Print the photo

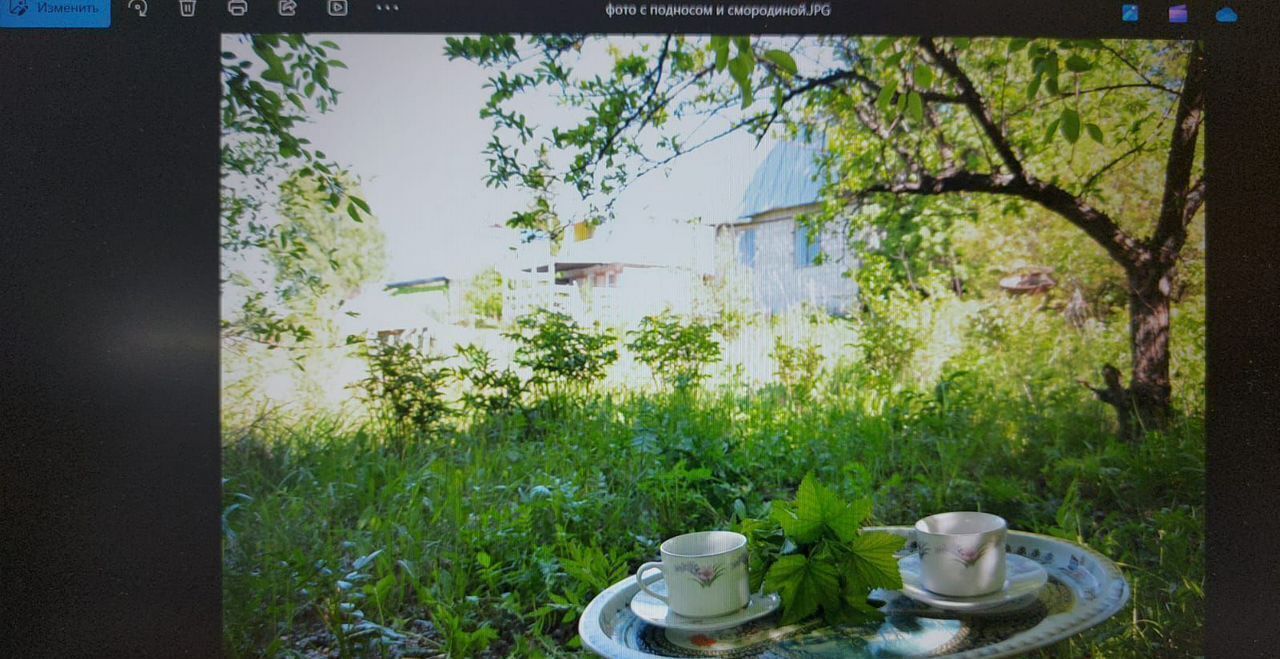(x=237, y=8)
